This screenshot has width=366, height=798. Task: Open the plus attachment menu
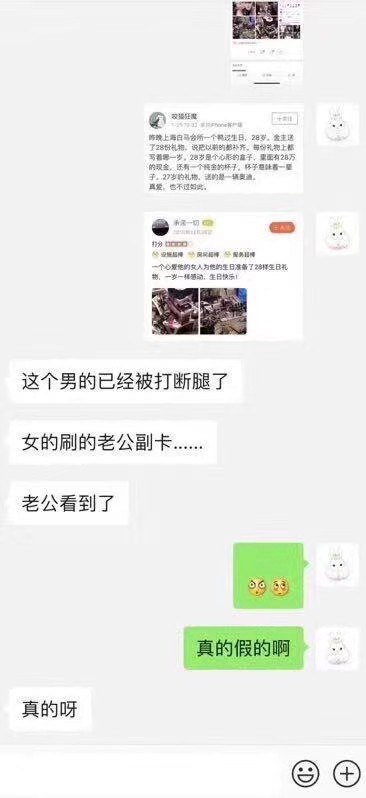[347, 774]
